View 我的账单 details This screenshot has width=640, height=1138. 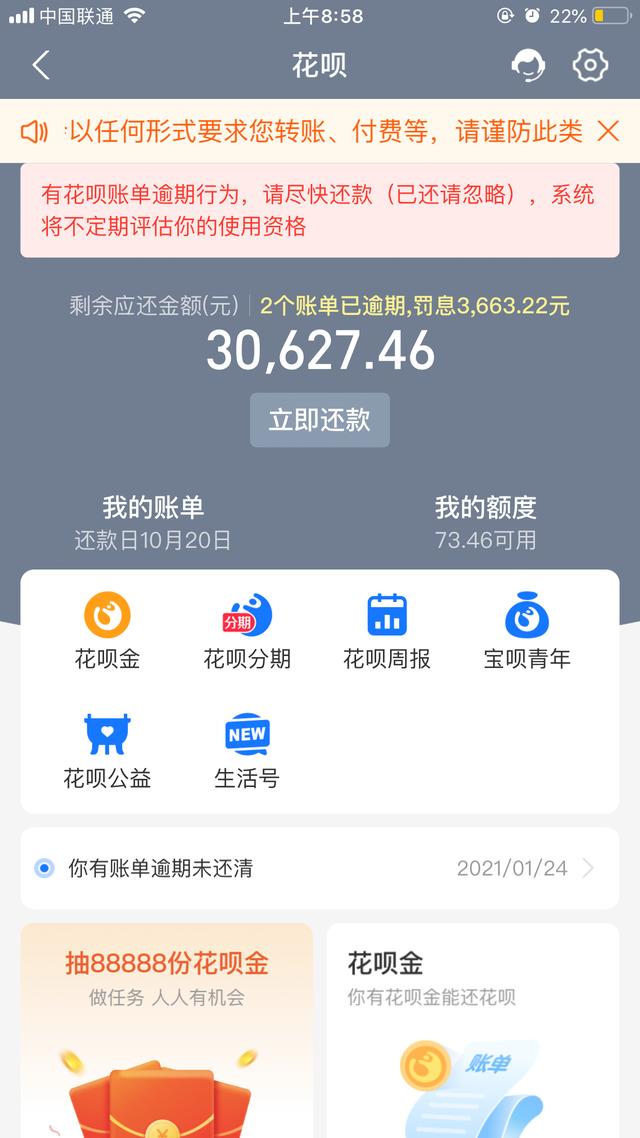click(x=153, y=522)
